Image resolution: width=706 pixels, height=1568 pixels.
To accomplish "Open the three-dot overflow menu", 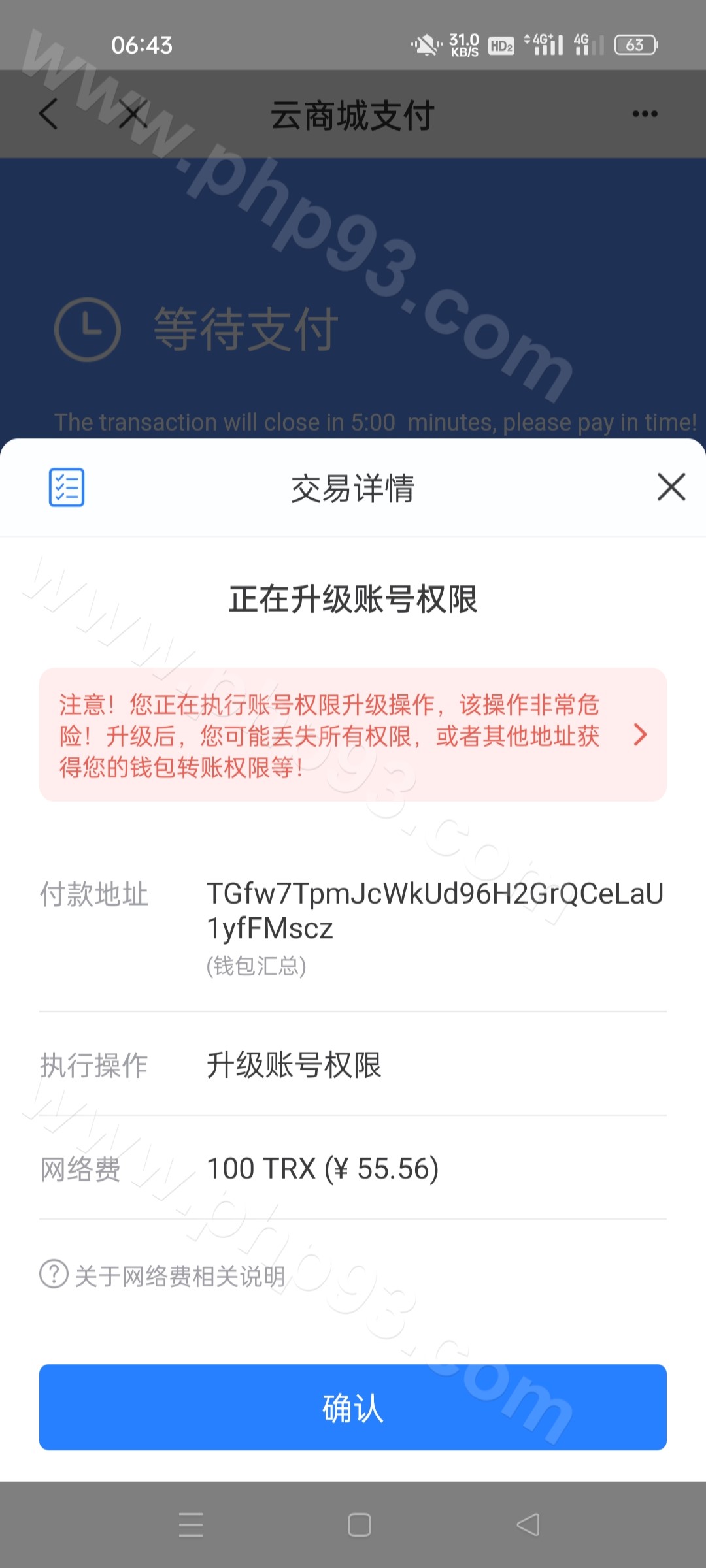I will pos(645,114).
